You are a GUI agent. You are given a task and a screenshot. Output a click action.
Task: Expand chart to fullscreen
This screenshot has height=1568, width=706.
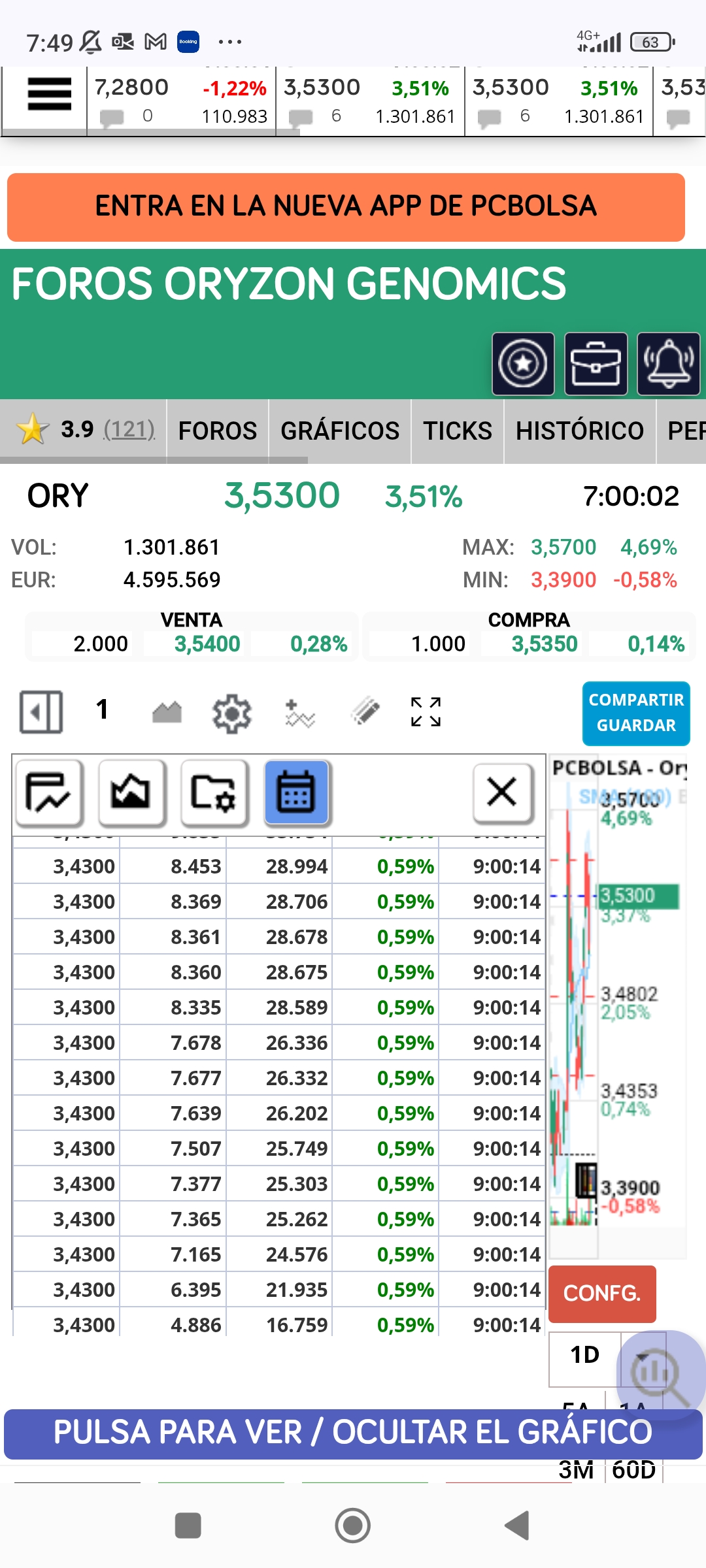(x=426, y=711)
